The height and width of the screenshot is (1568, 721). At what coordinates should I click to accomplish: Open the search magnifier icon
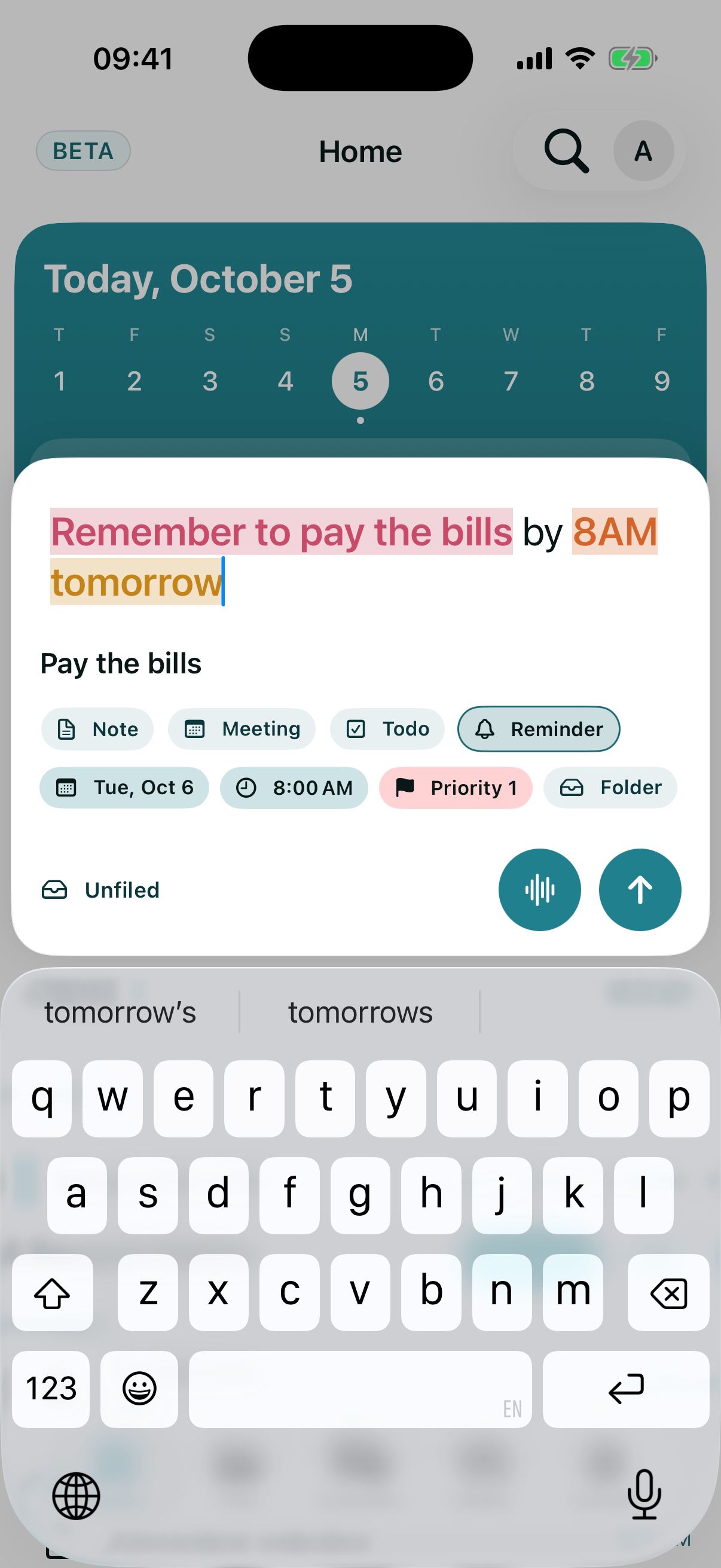566,151
